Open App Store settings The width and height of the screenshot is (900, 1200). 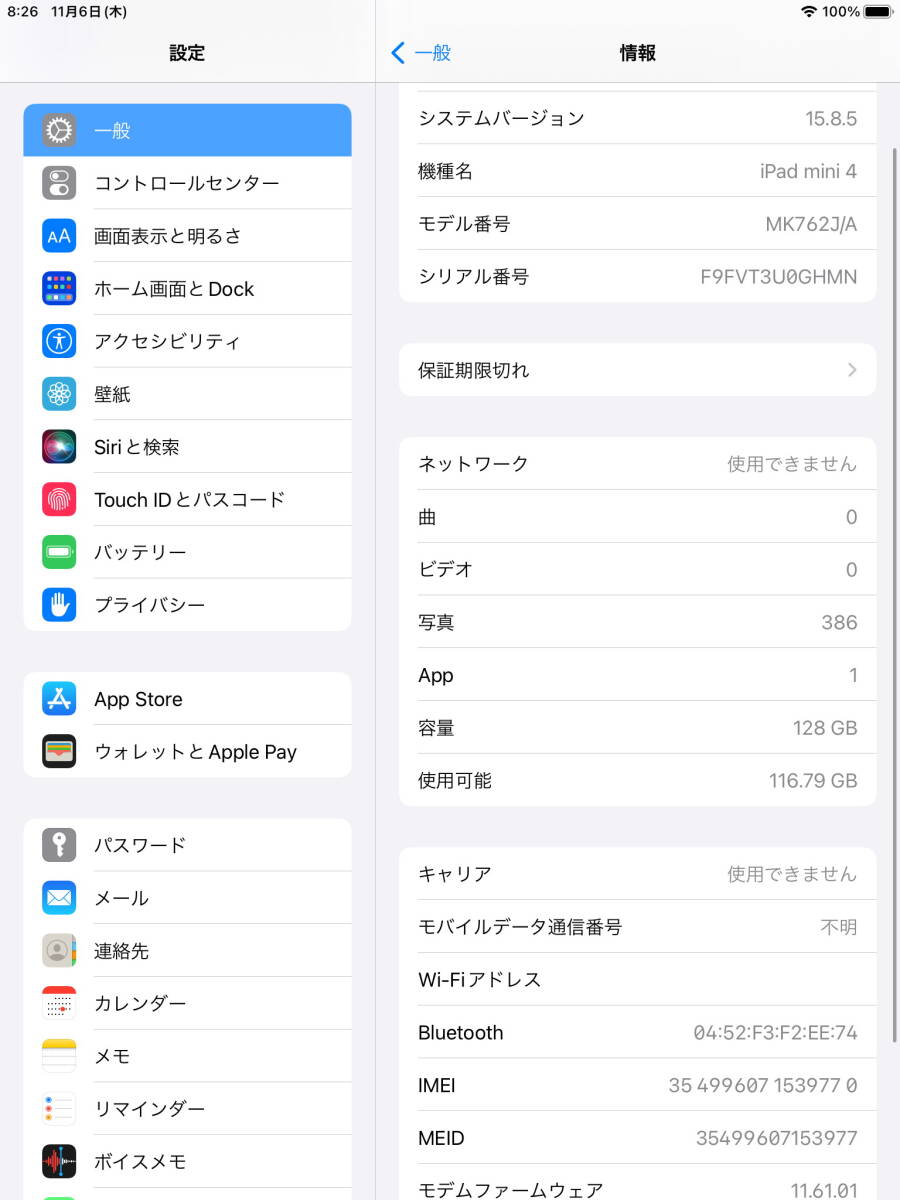tap(187, 699)
